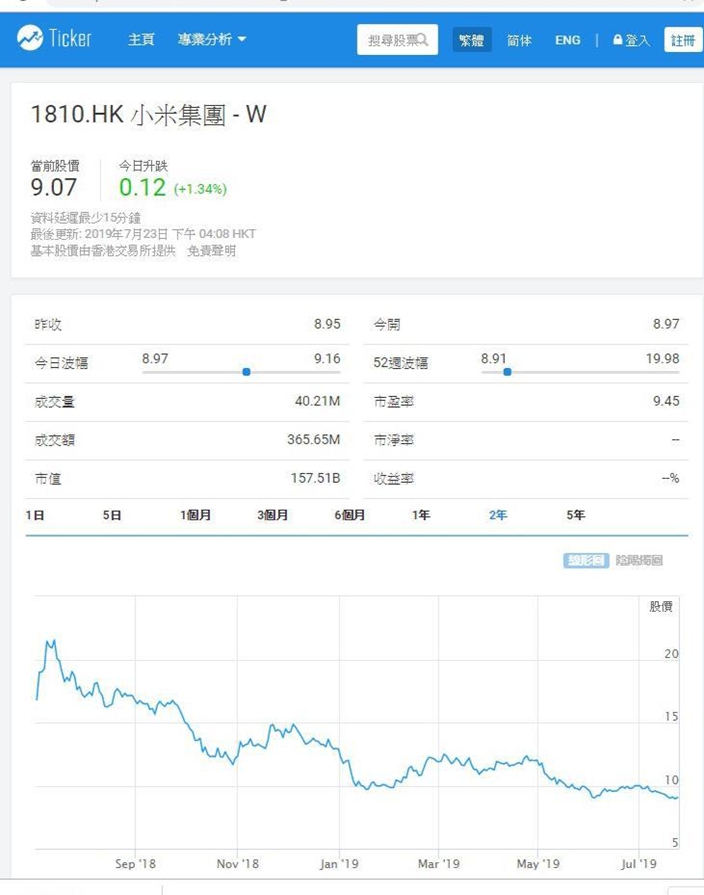704x895 pixels.
Task: Expand the 專業分析 dropdown menu
Action: tap(211, 39)
